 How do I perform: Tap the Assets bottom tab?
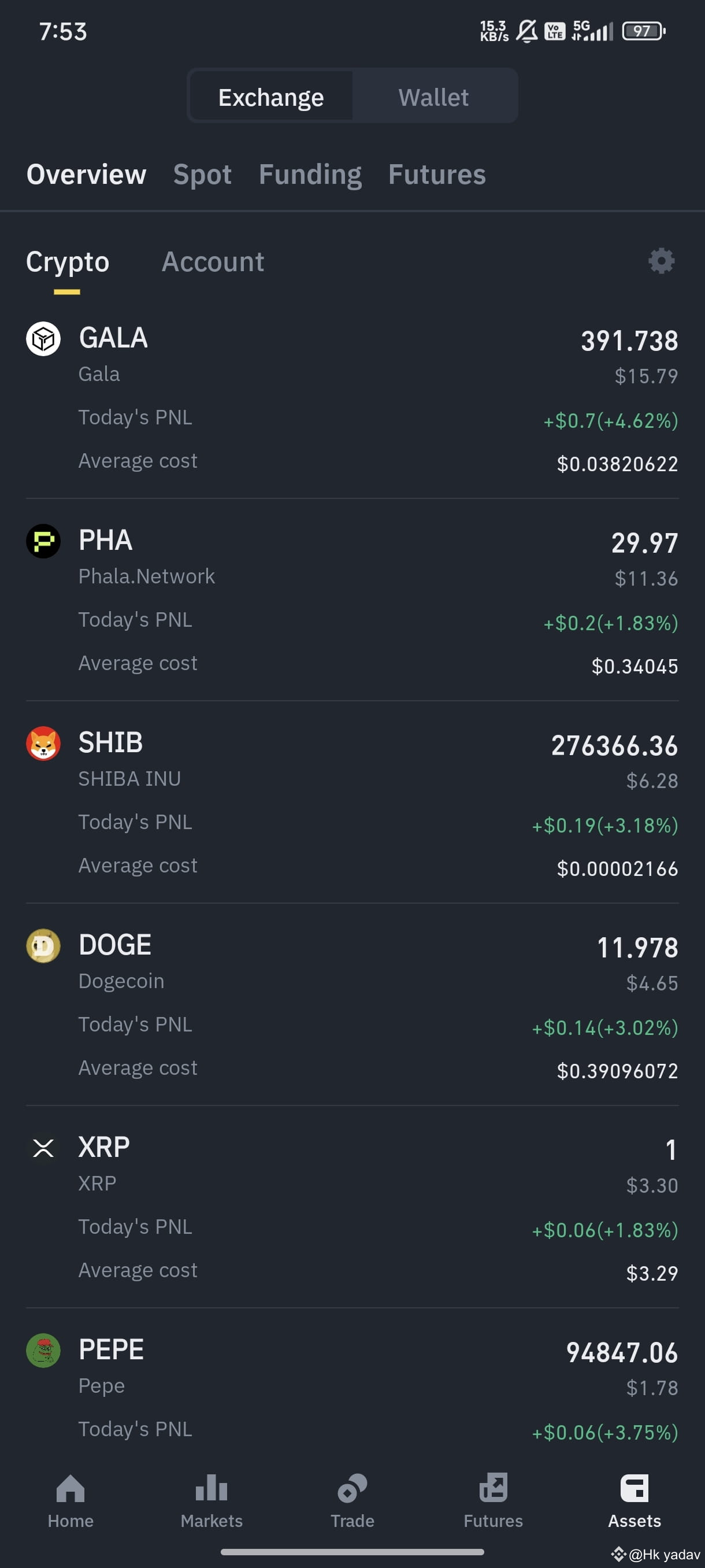coord(634,1501)
